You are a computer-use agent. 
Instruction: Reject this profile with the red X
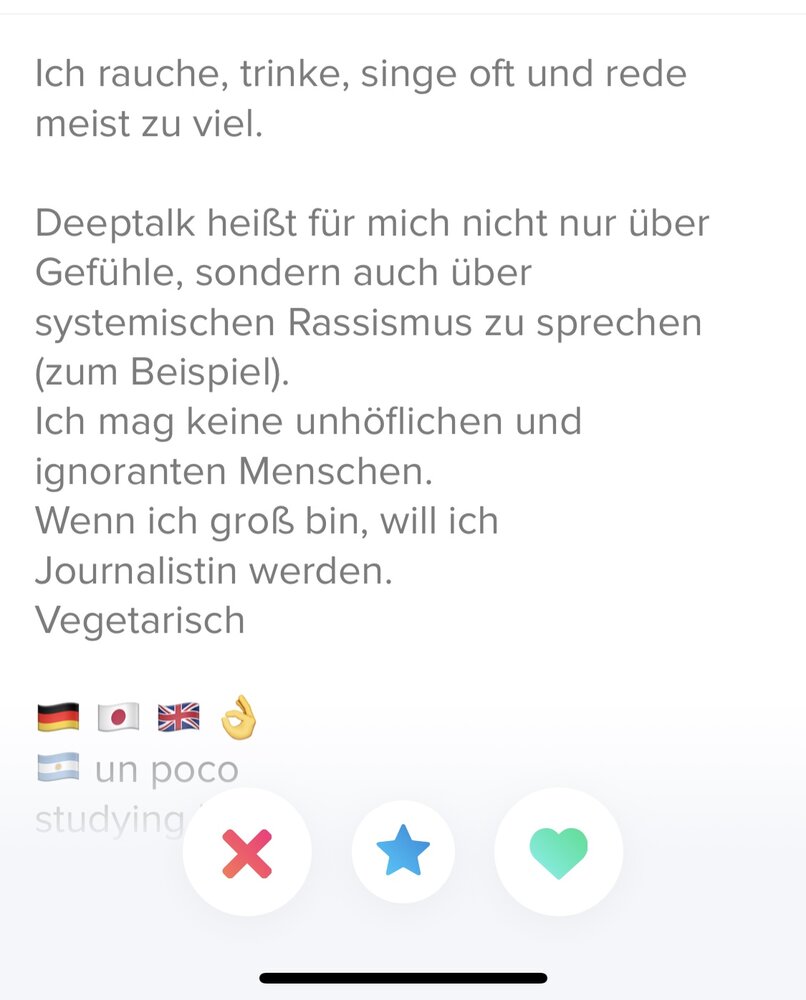pos(247,853)
